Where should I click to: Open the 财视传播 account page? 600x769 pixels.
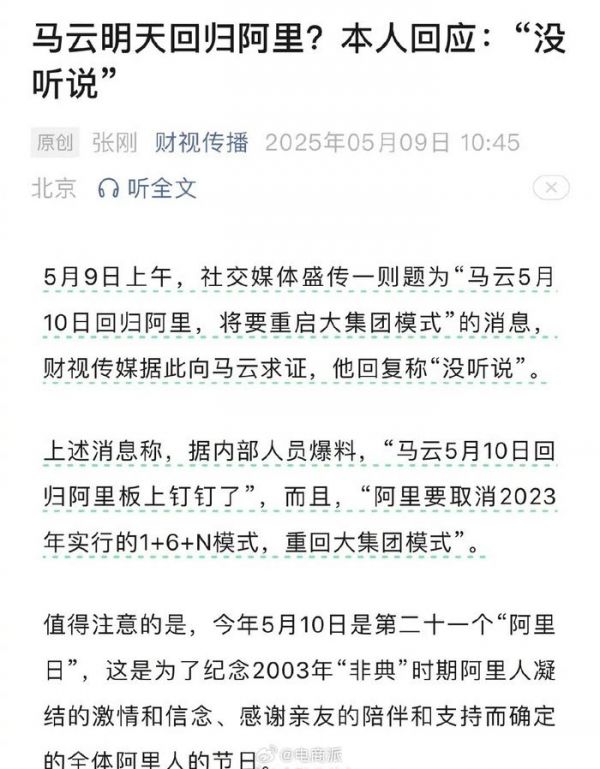(201, 142)
